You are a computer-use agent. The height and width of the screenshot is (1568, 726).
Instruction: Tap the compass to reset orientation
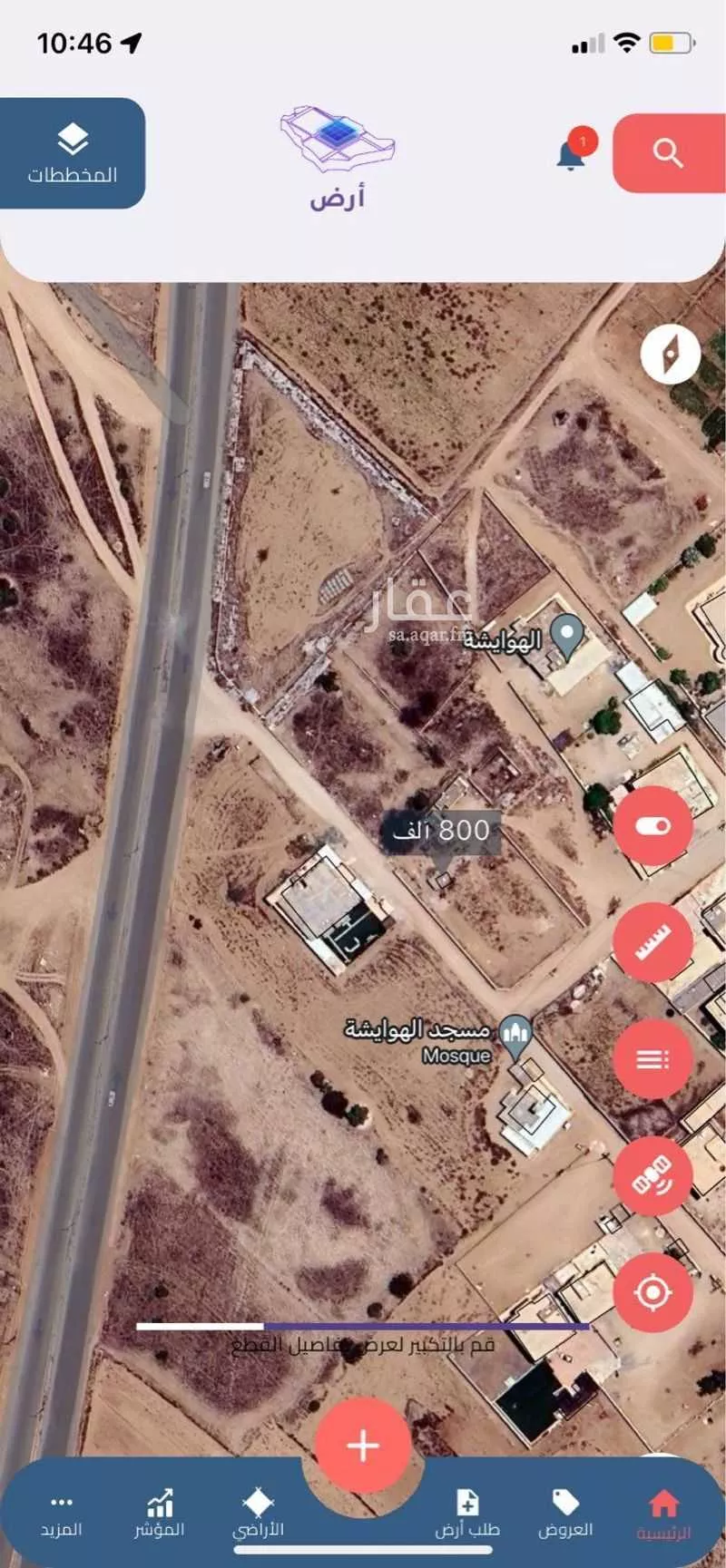(671, 354)
